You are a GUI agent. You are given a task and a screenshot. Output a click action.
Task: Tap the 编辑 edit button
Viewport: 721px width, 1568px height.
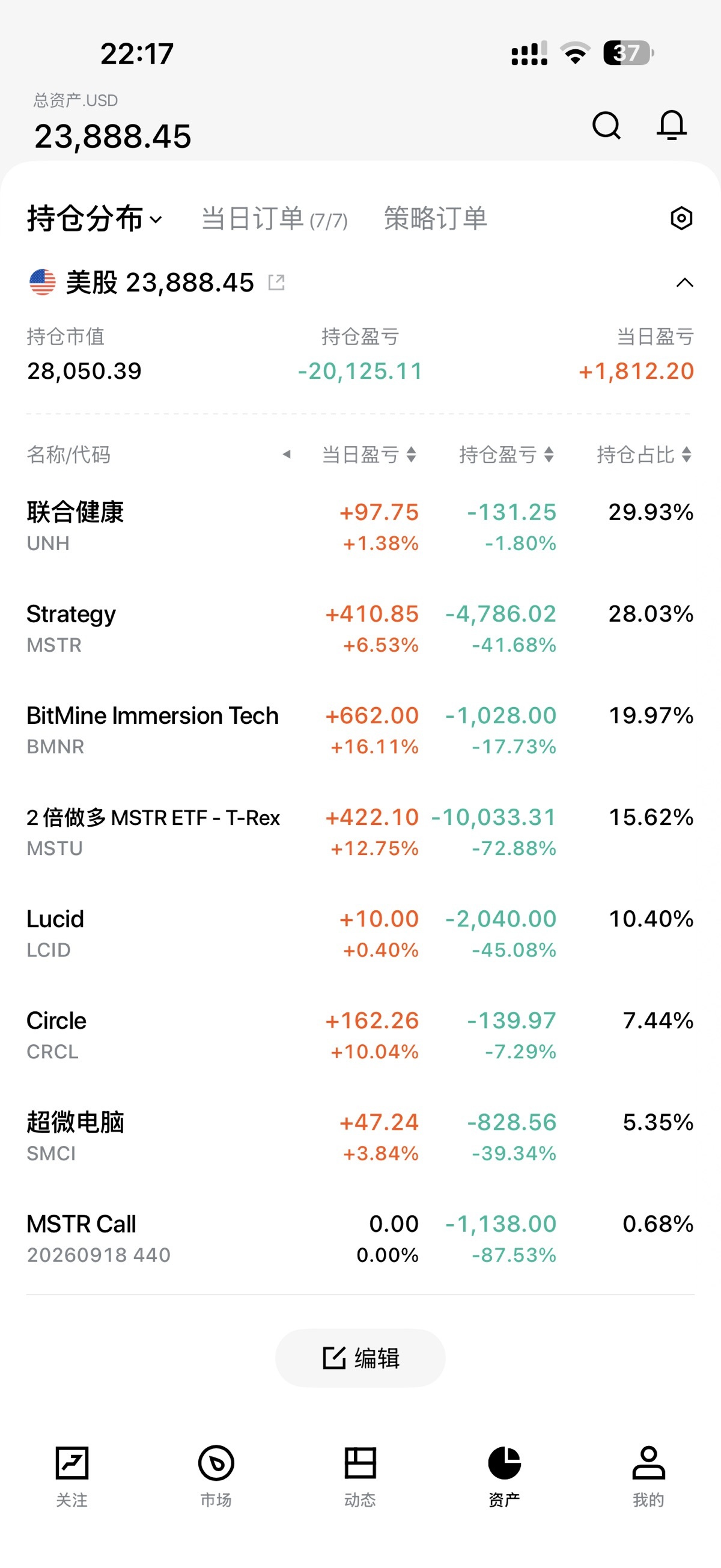360,1358
